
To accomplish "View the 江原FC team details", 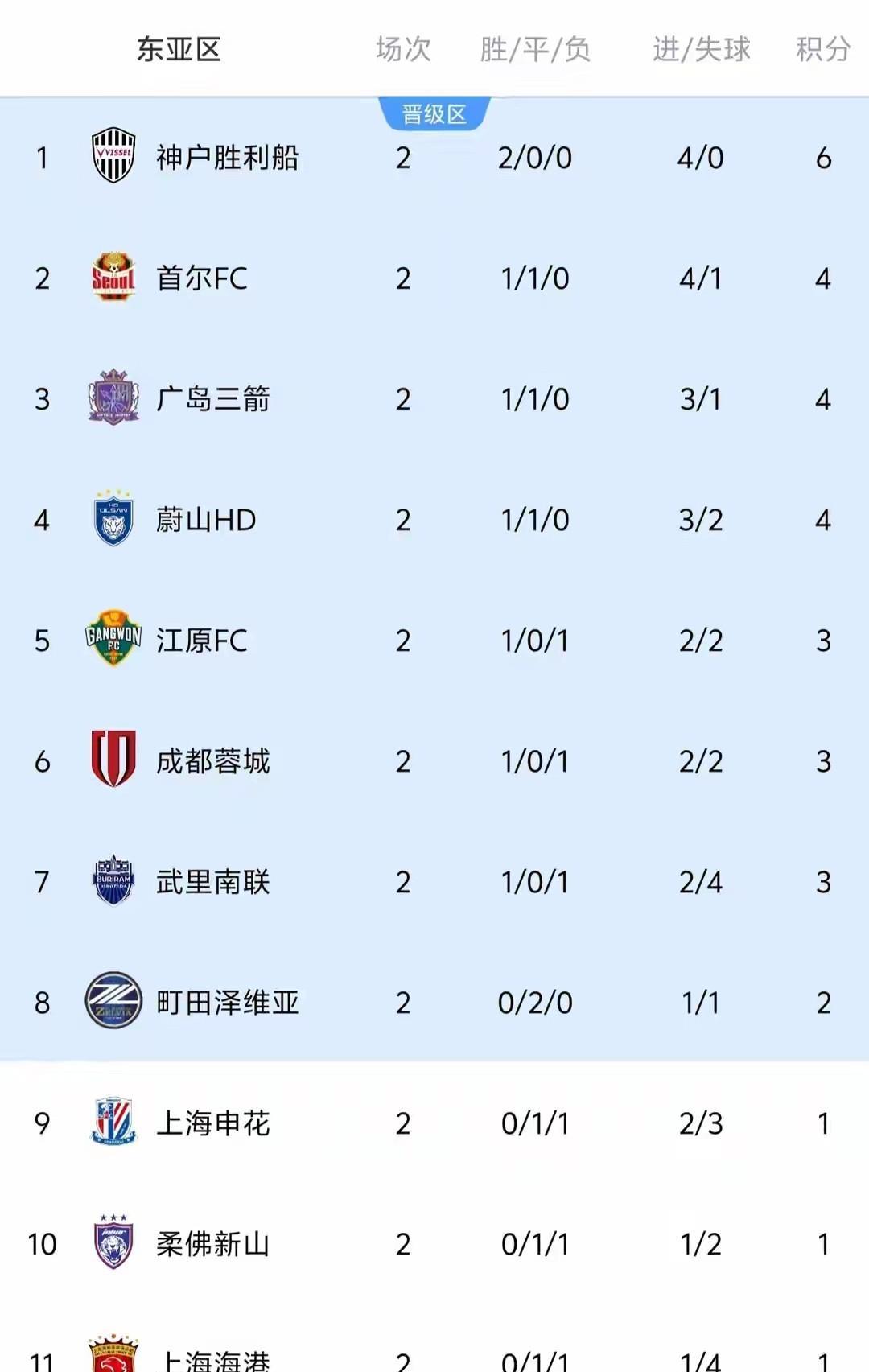I will (434, 641).
